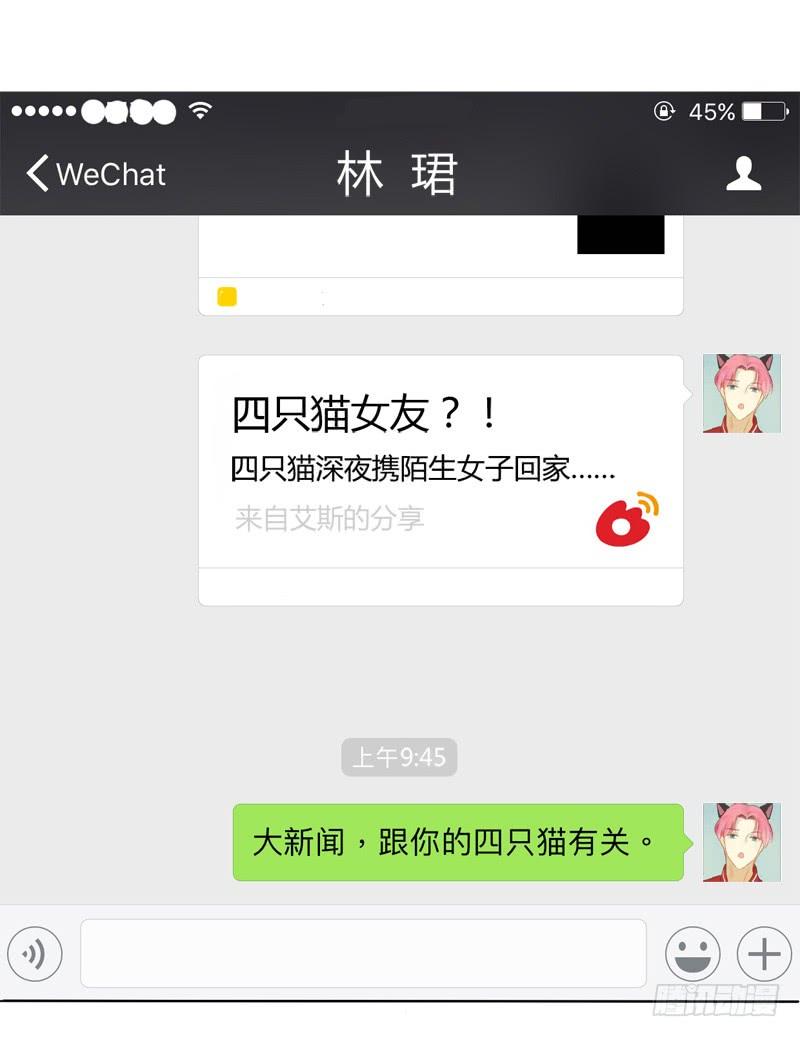Open chat details via person icon
The height and width of the screenshot is (1037, 800).
(743, 174)
